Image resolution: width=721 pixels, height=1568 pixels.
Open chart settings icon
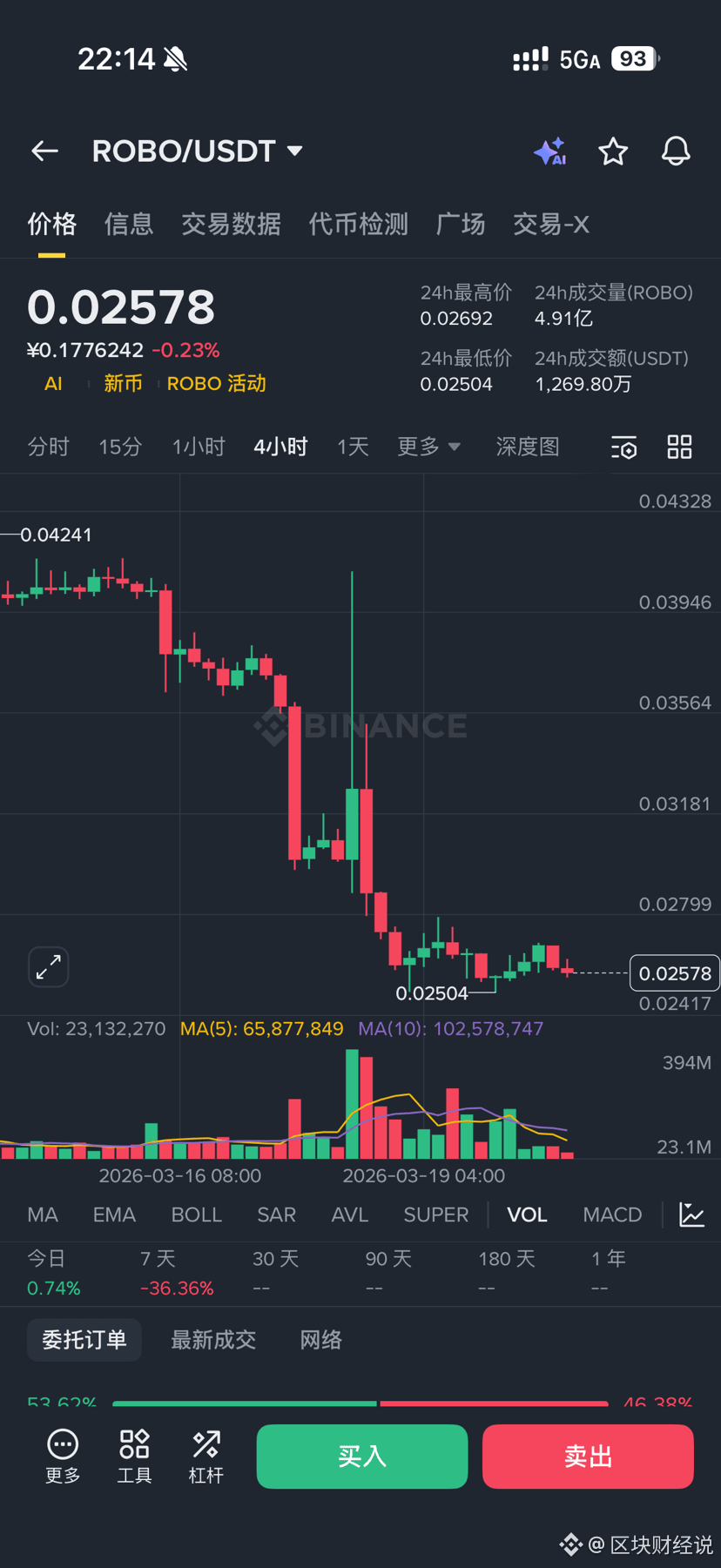(x=624, y=448)
